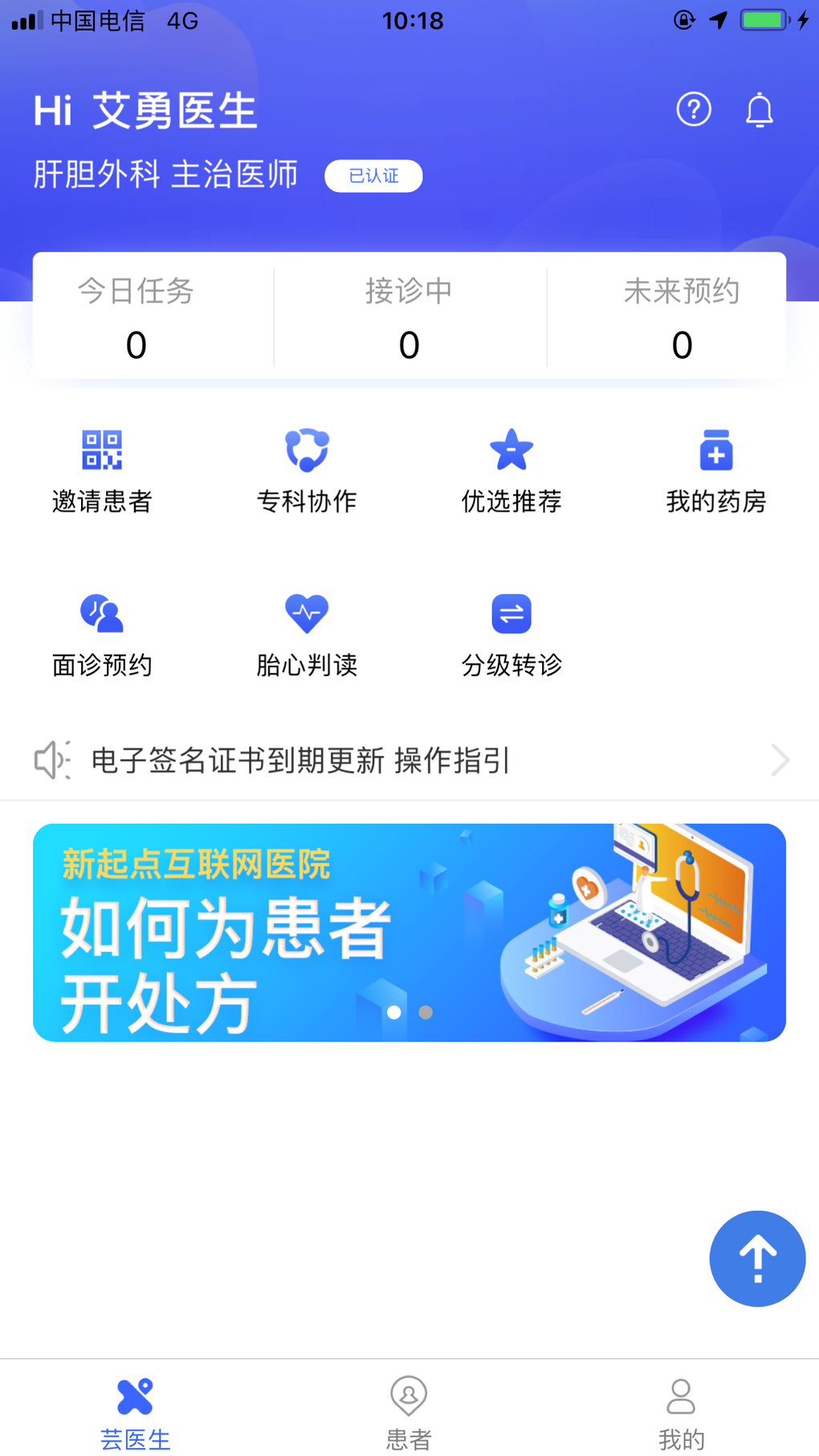The height and width of the screenshot is (1456, 819).
Task: Open 分级转诊
Action: click(x=511, y=635)
